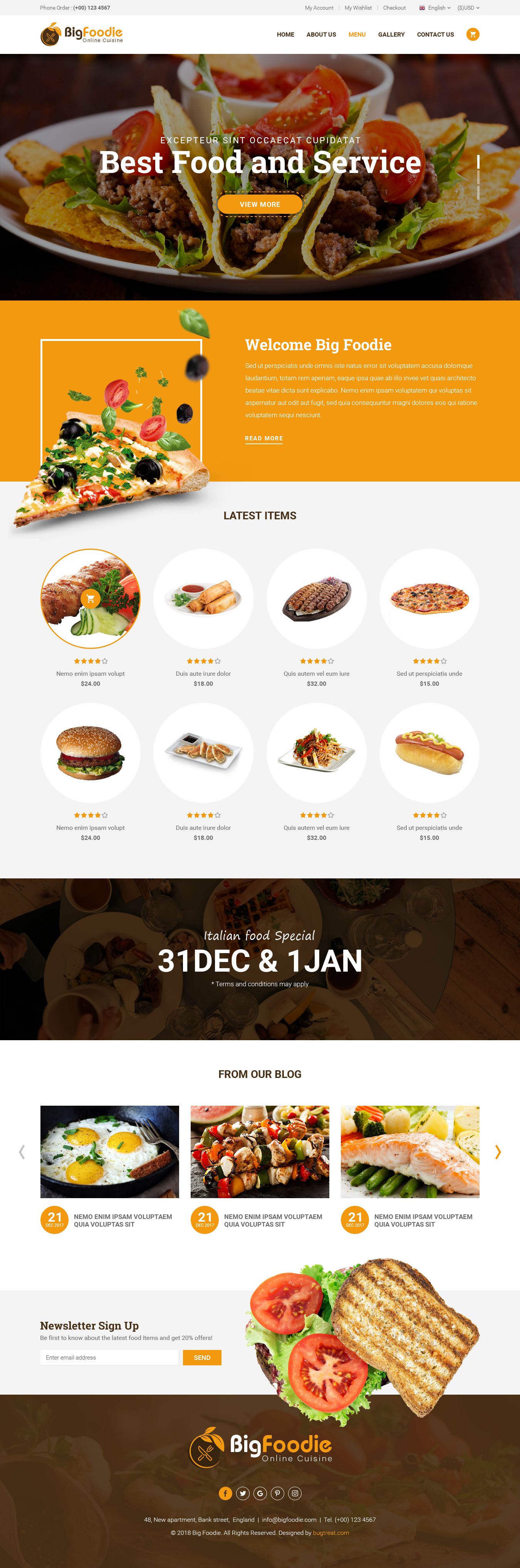
Task: Show the next blog posts
Action: pos(498,1152)
